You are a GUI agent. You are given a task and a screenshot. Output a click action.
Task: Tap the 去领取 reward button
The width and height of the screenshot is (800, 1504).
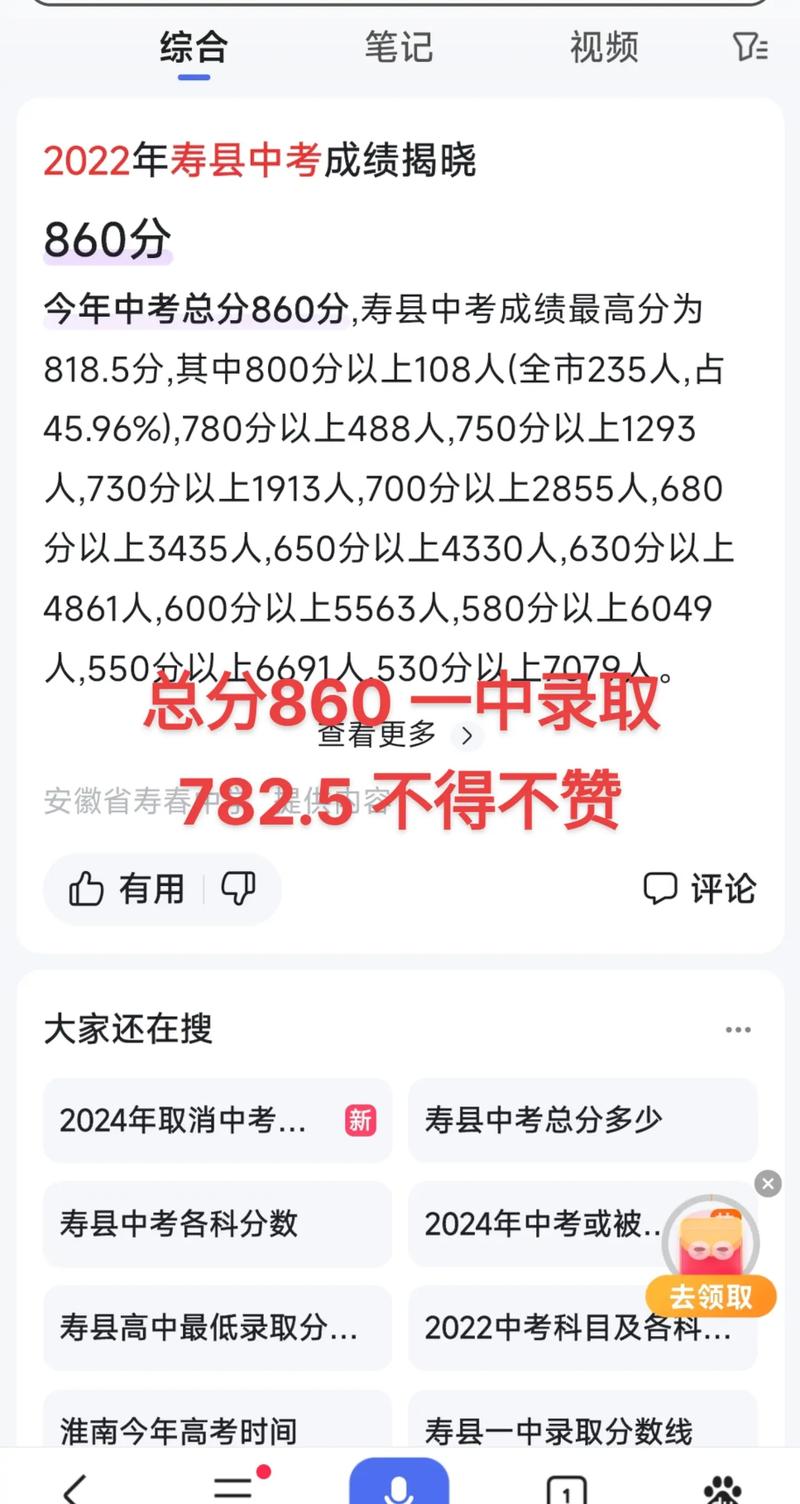click(710, 1294)
